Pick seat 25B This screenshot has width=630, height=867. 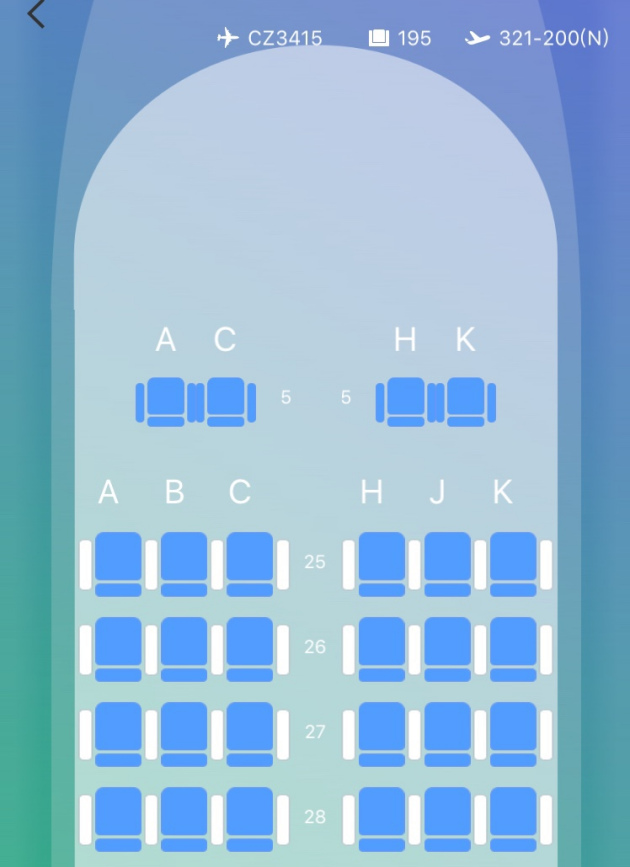(184, 563)
